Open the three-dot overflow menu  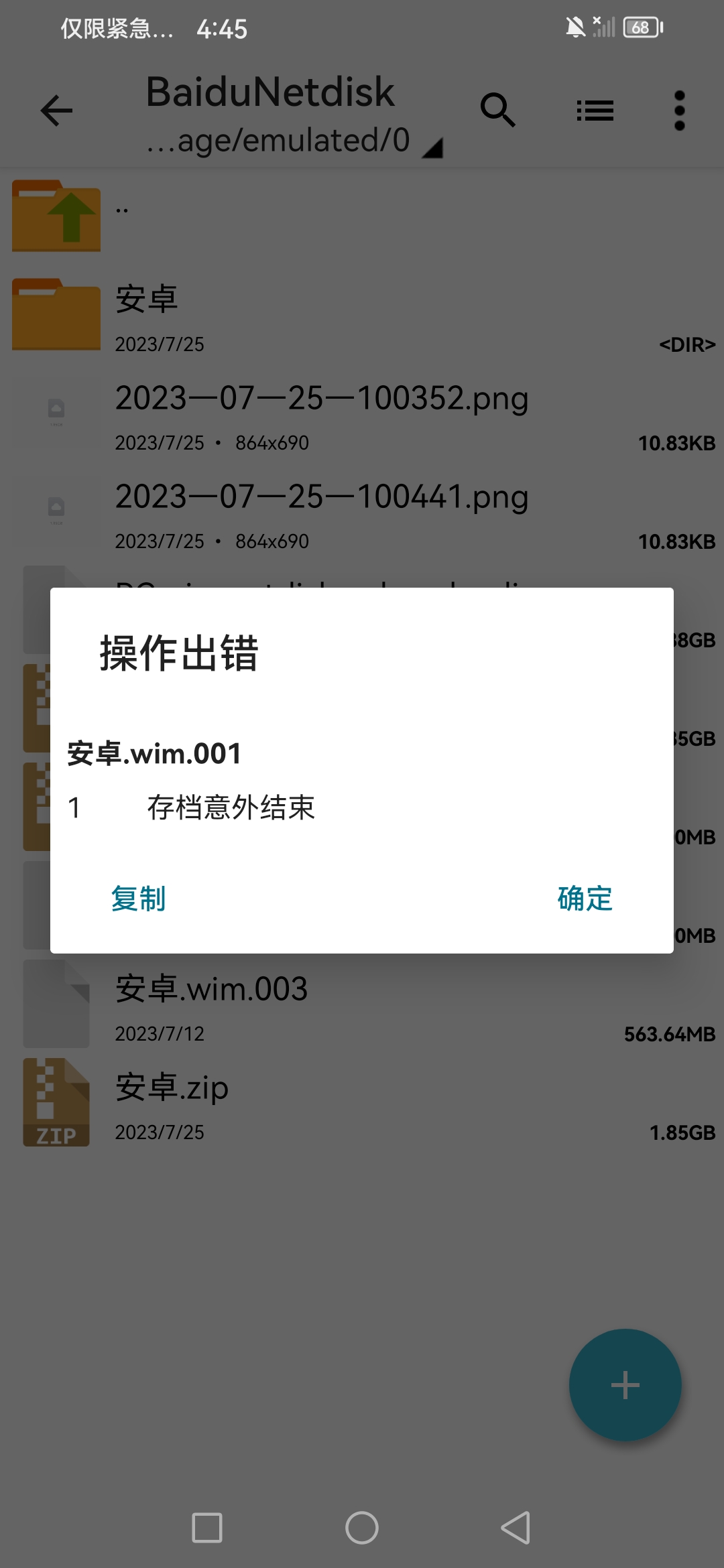pos(679,111)
